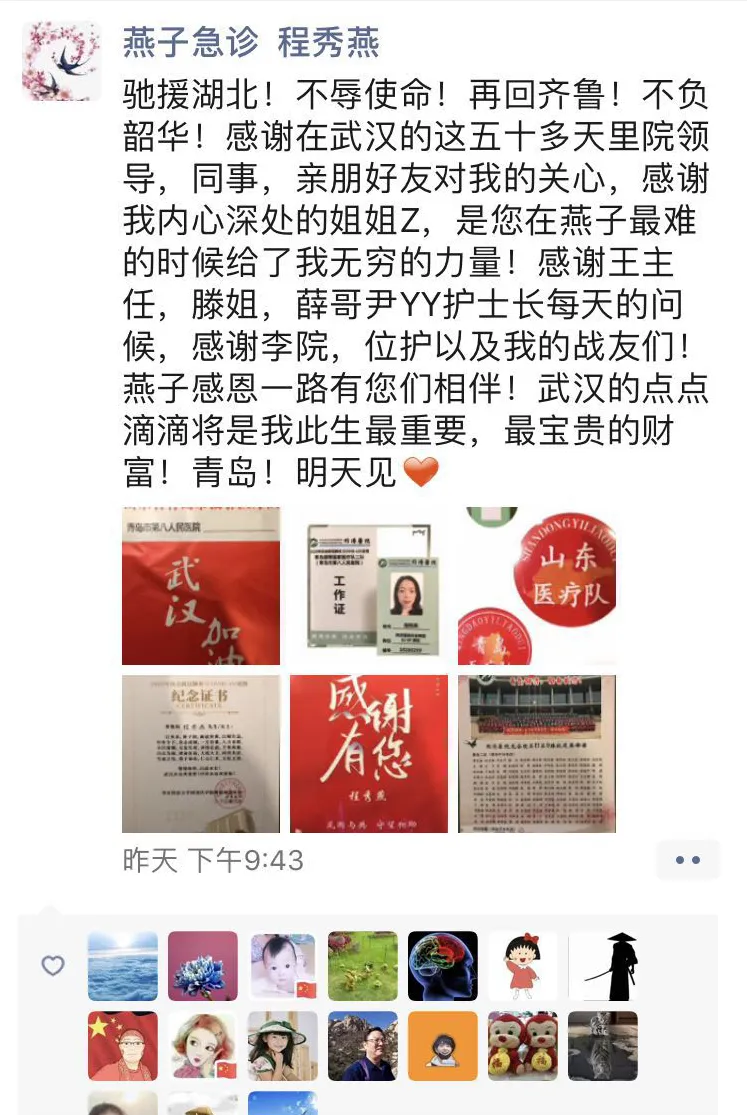View the 工作证 work badge photo

[x=369, y=586]
